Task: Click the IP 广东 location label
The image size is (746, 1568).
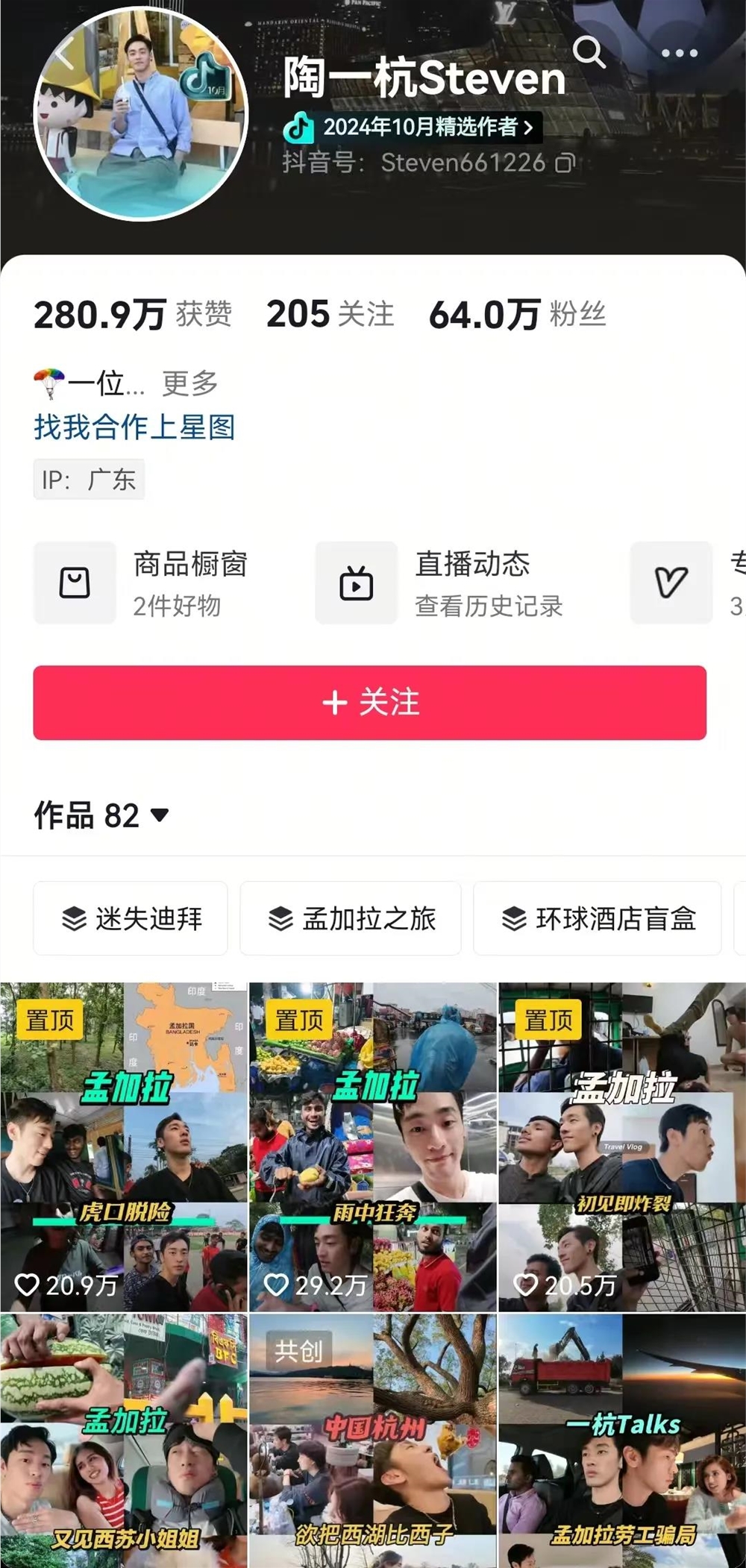Action: pos(88,479)
